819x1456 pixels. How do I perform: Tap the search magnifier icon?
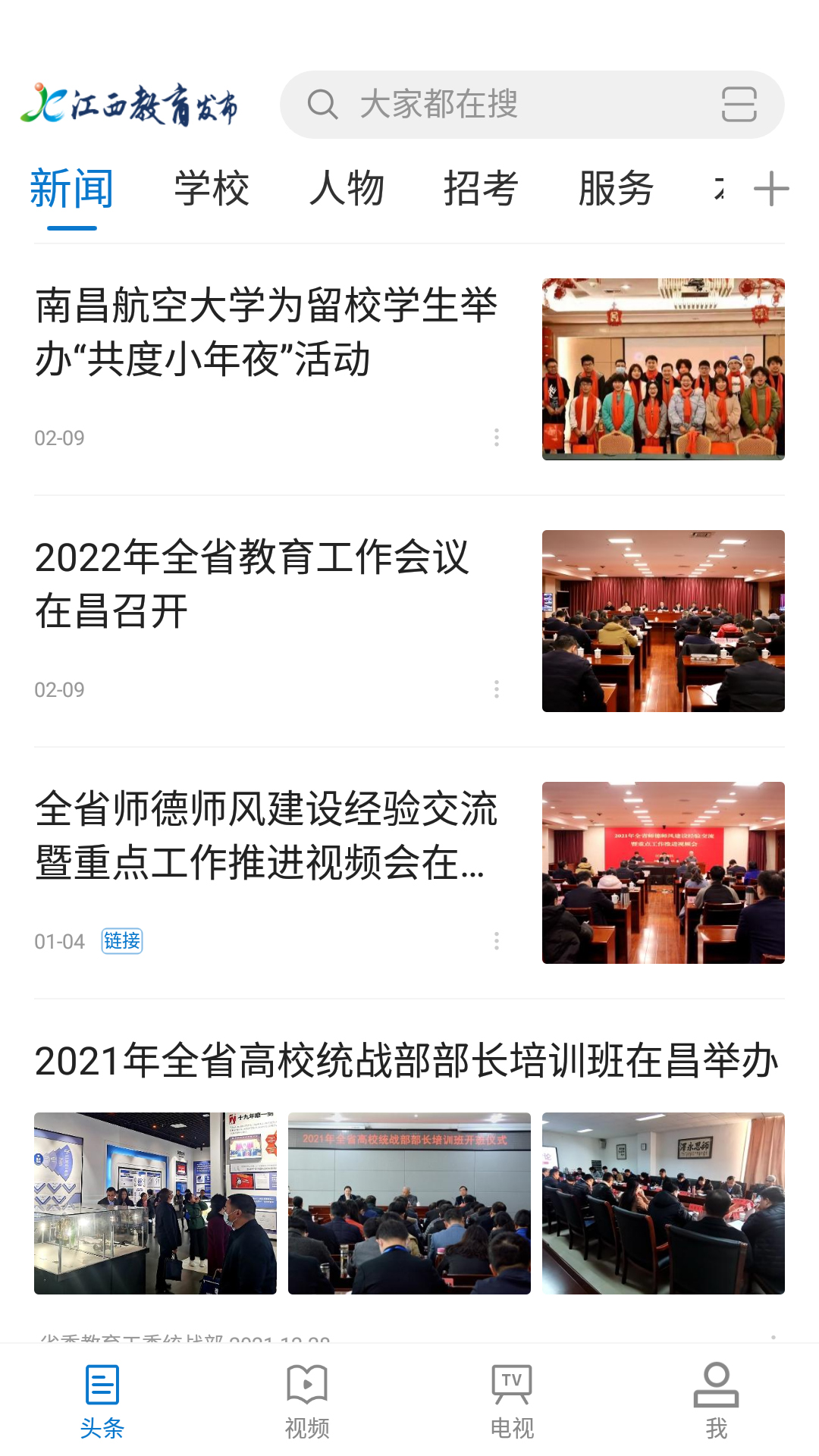tap(322, 105)
